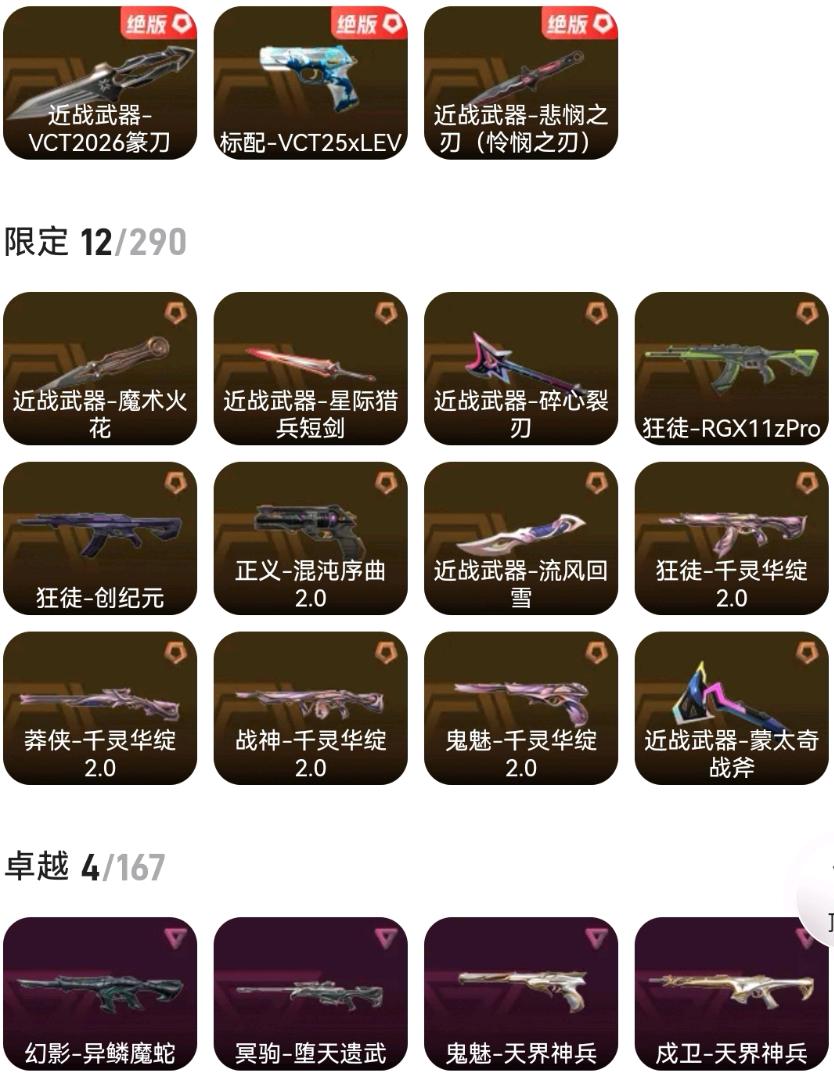The image size is (834, 1080).
Task: Select the 幻影-异鳞魔蛇 skin card
Action: 100,993
